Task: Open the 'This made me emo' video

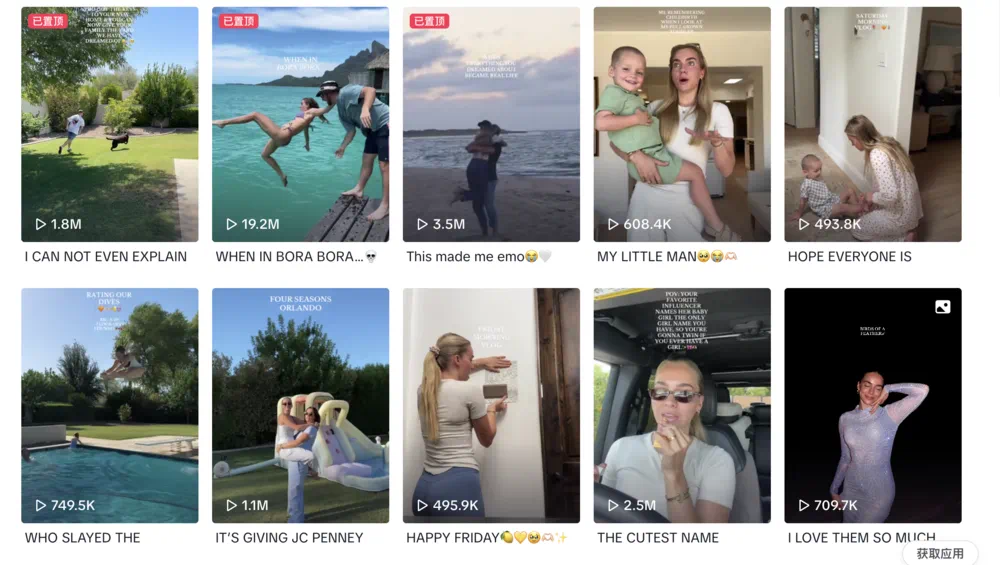Action: tap(491, 124)
